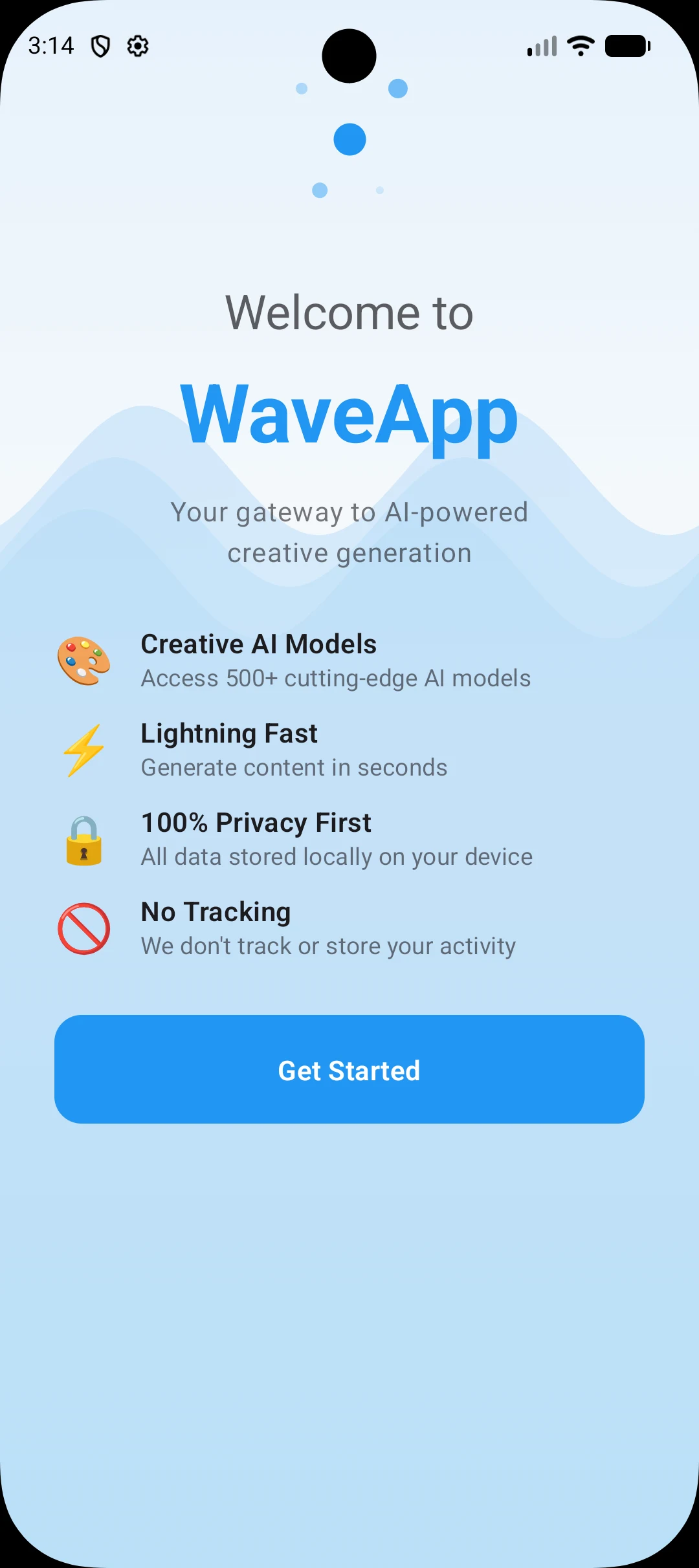Tap the Get Started button
This screenshot has width=699, height=1568.
click(x=349, y=1069)
